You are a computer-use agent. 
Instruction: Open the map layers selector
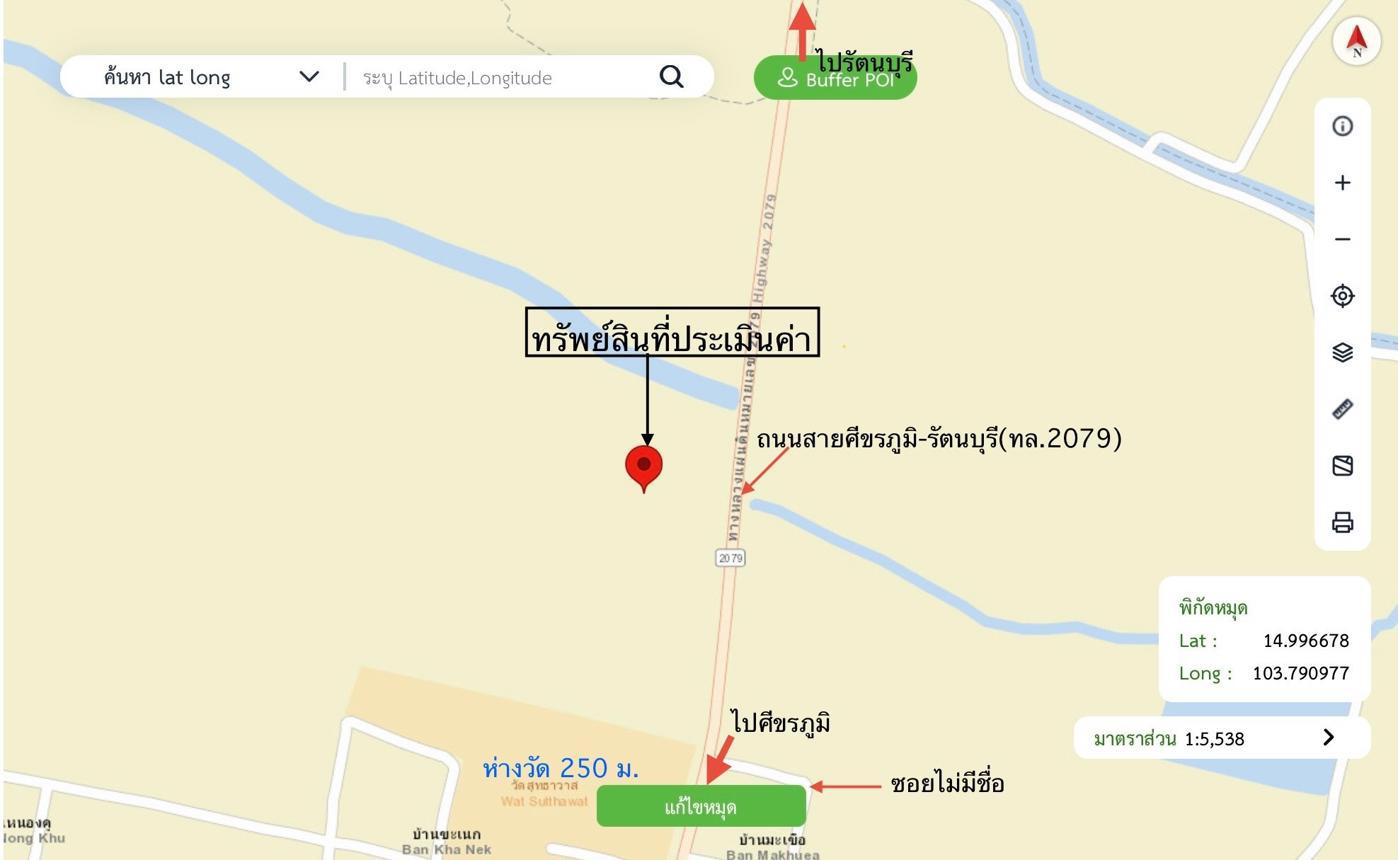click(x=1342, y=352)
